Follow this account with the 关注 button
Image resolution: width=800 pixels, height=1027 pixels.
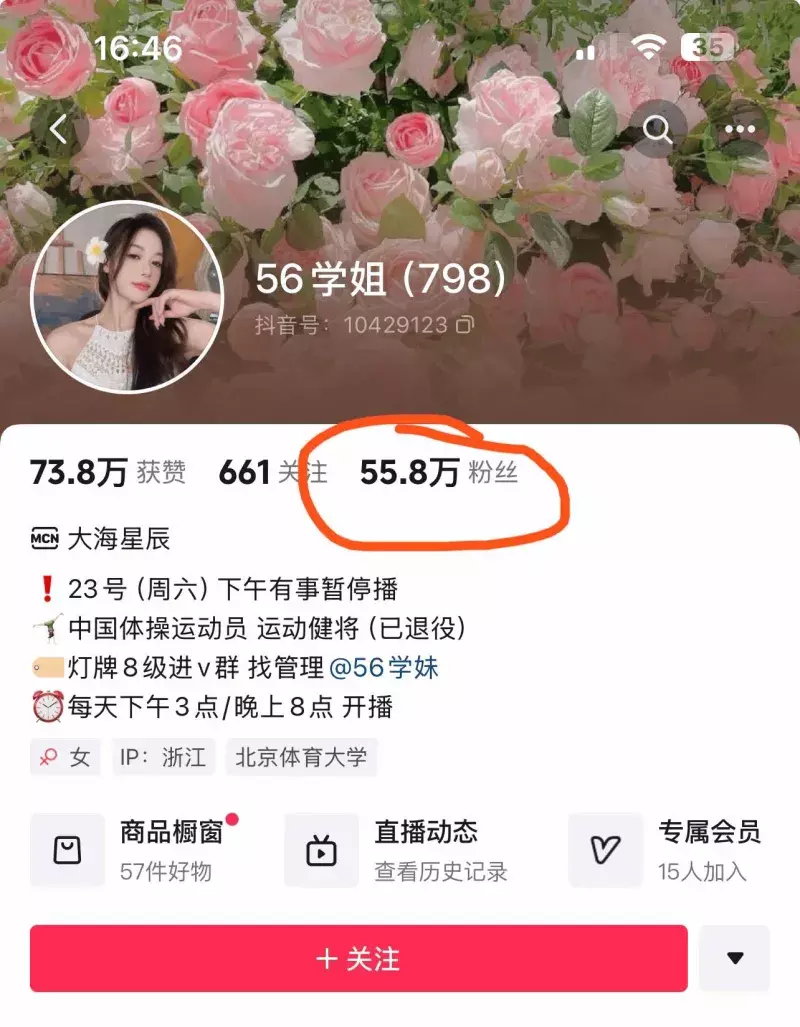tap(358, 959)
